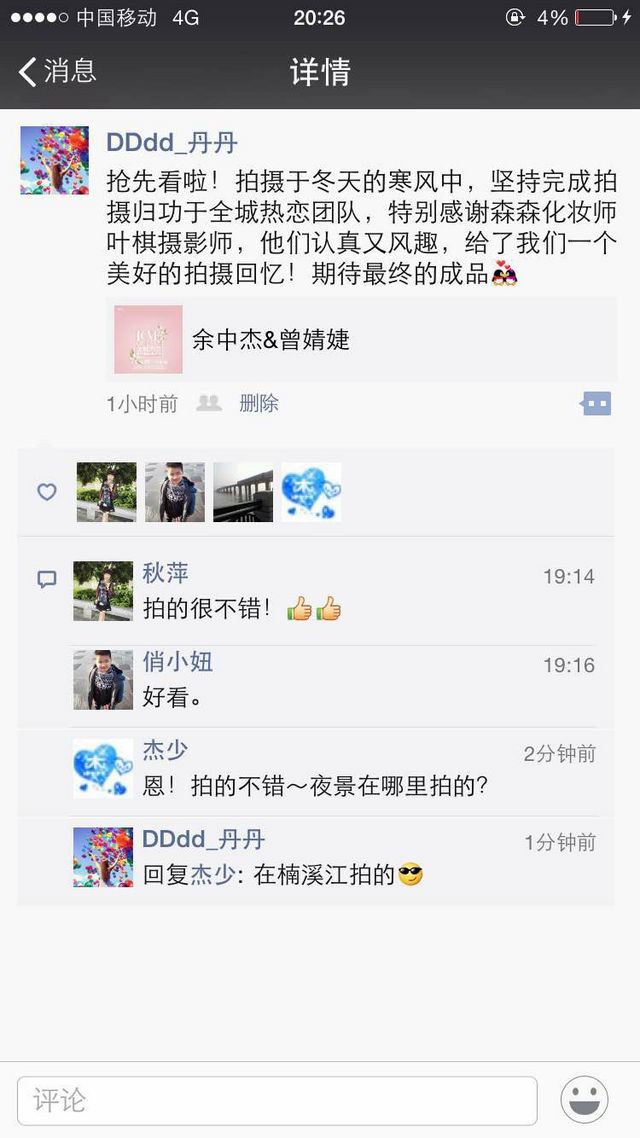Open the like/comment popup button

(x=596, y=404)
